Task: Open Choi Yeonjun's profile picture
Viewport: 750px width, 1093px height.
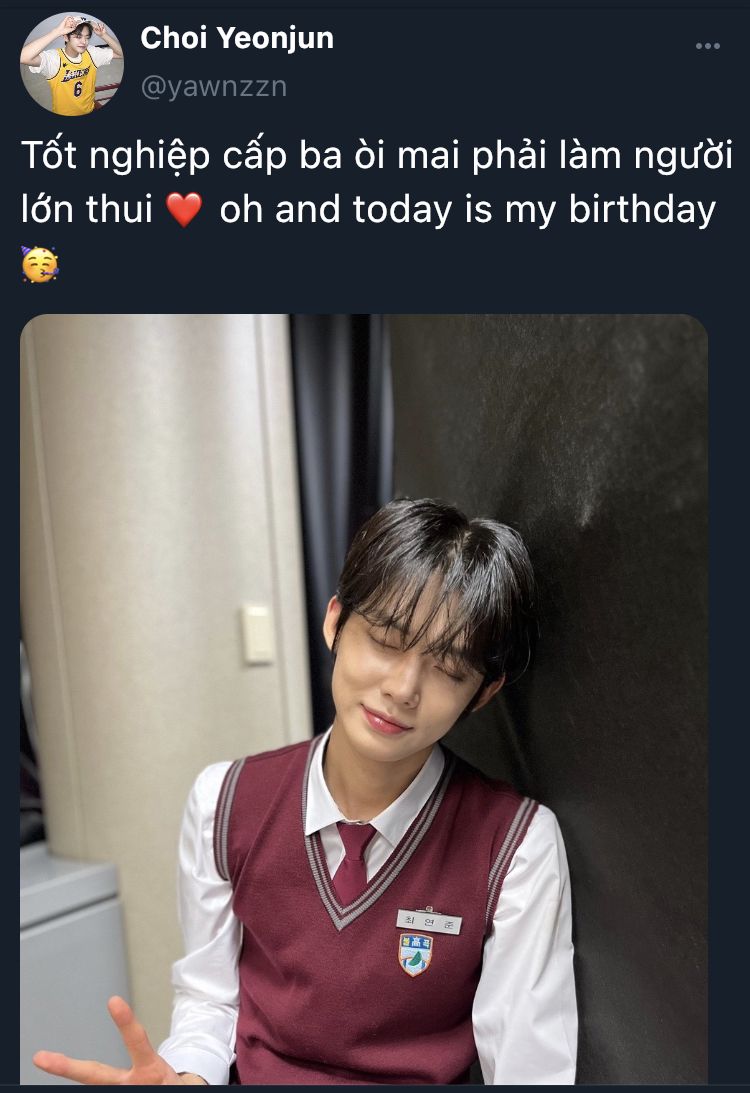Action: pyautogui.click(x=71, y=64)
